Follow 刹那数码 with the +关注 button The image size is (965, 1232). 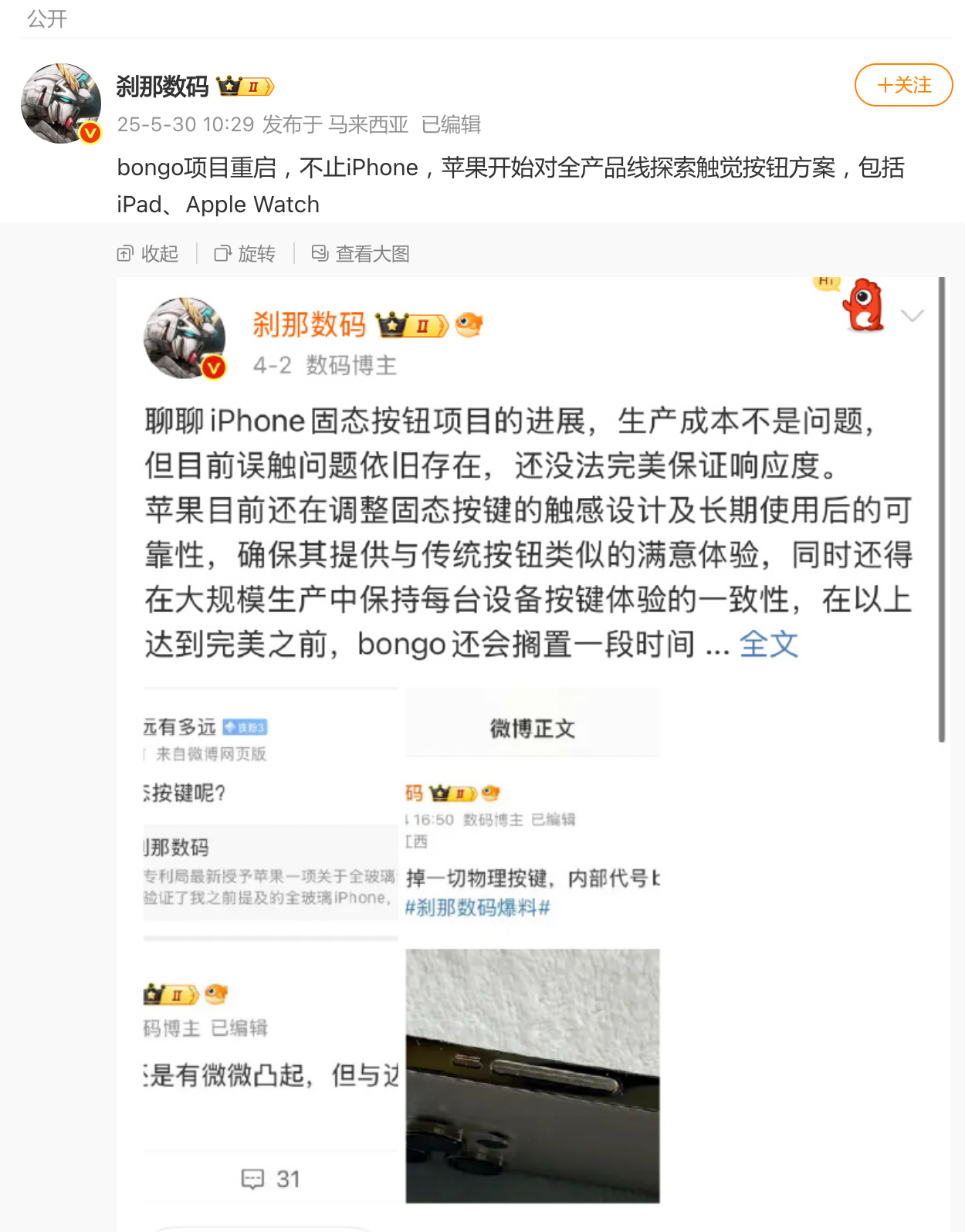pos(903,85)
